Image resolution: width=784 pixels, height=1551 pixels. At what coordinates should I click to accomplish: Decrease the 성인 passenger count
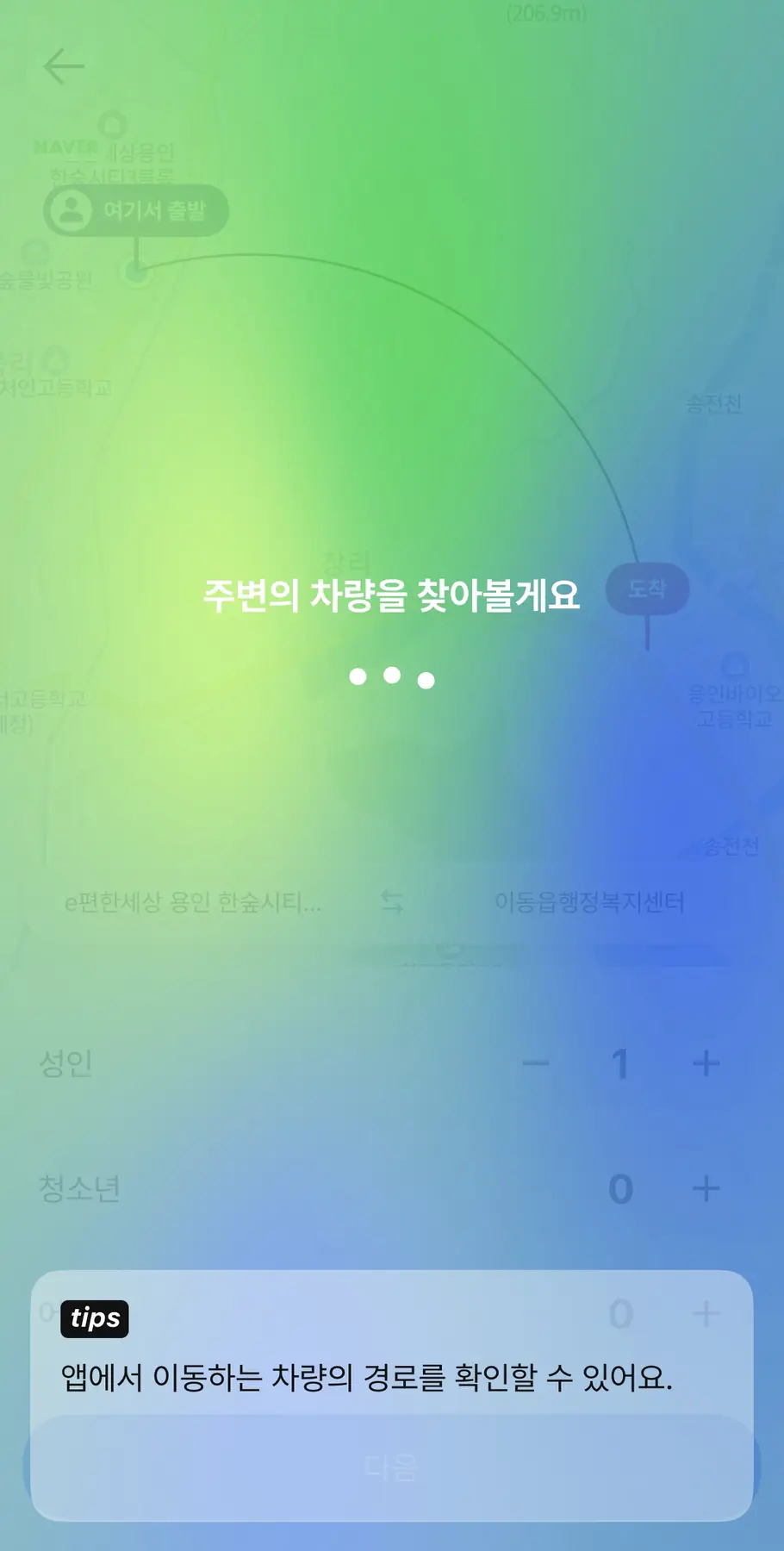click(x=536, y=1063)
